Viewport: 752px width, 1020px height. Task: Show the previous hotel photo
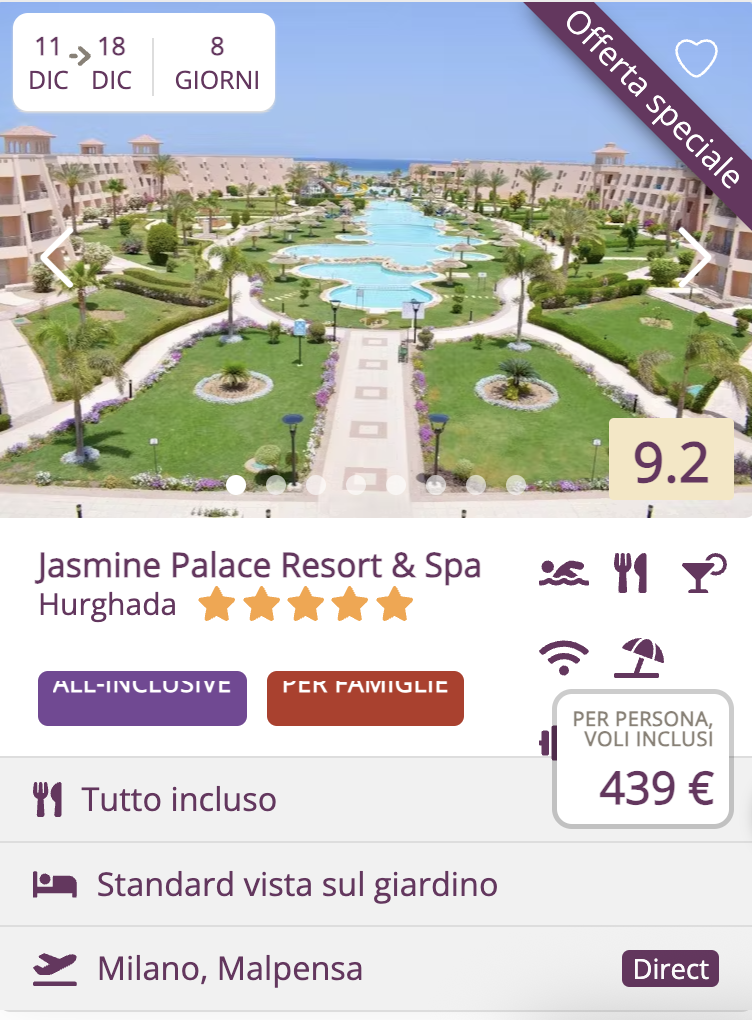click(56, 257)
